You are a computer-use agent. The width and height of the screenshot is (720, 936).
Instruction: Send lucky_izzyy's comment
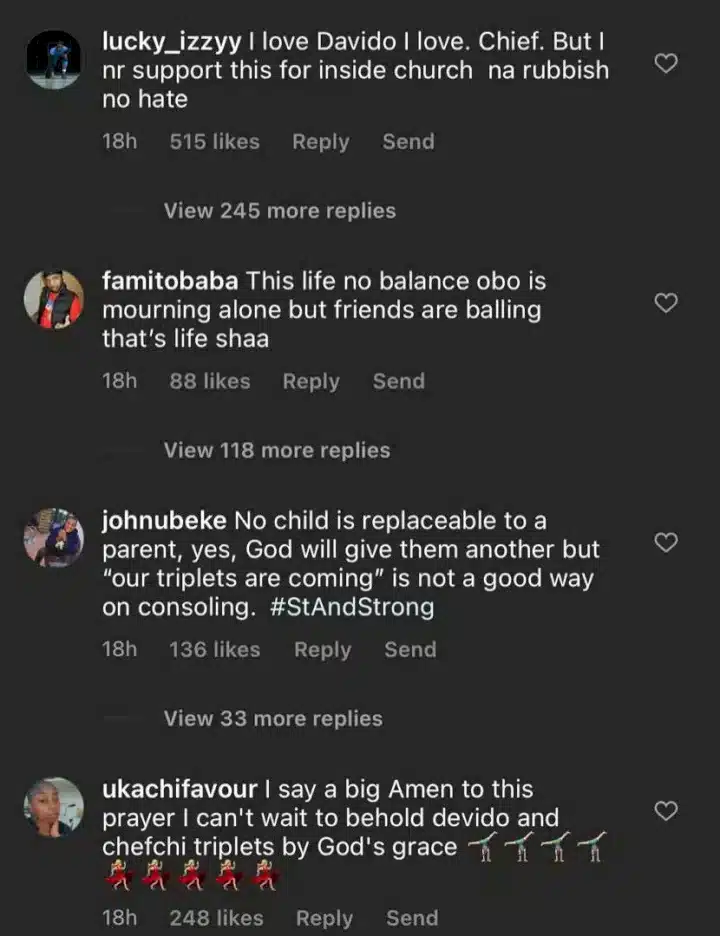click(408, 142)
